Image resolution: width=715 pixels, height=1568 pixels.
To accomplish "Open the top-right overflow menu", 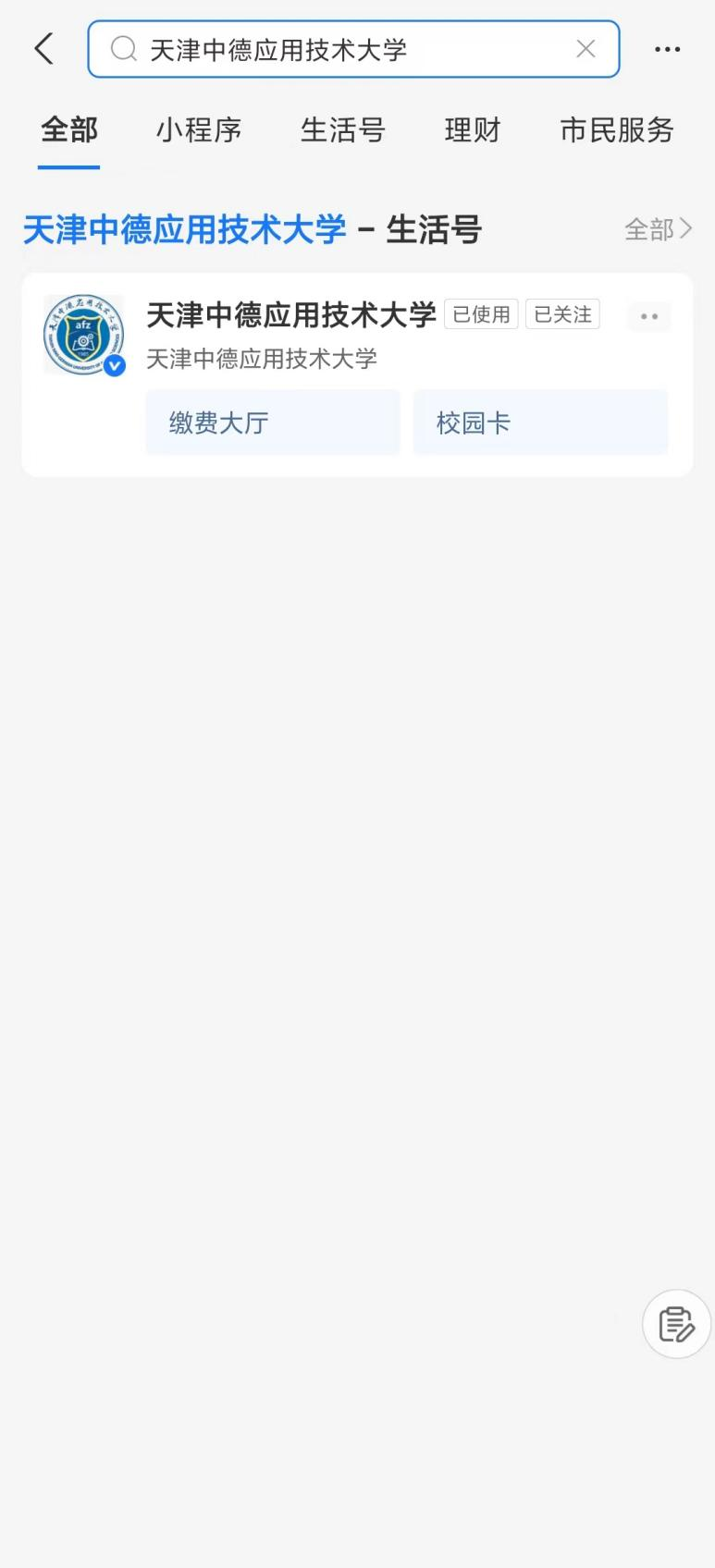I will [x=667, y=49].
